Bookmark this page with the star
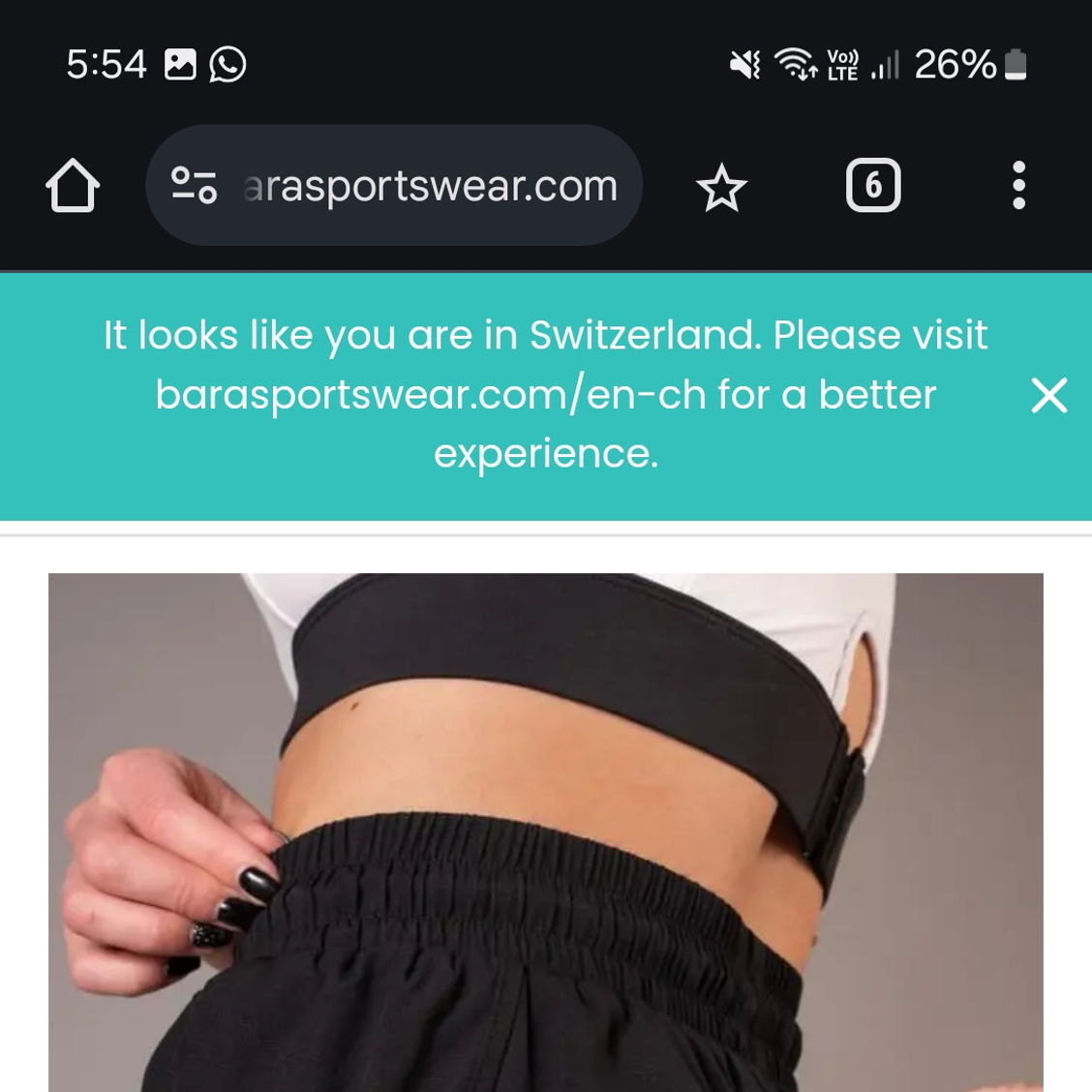 (x=721, y=187)
